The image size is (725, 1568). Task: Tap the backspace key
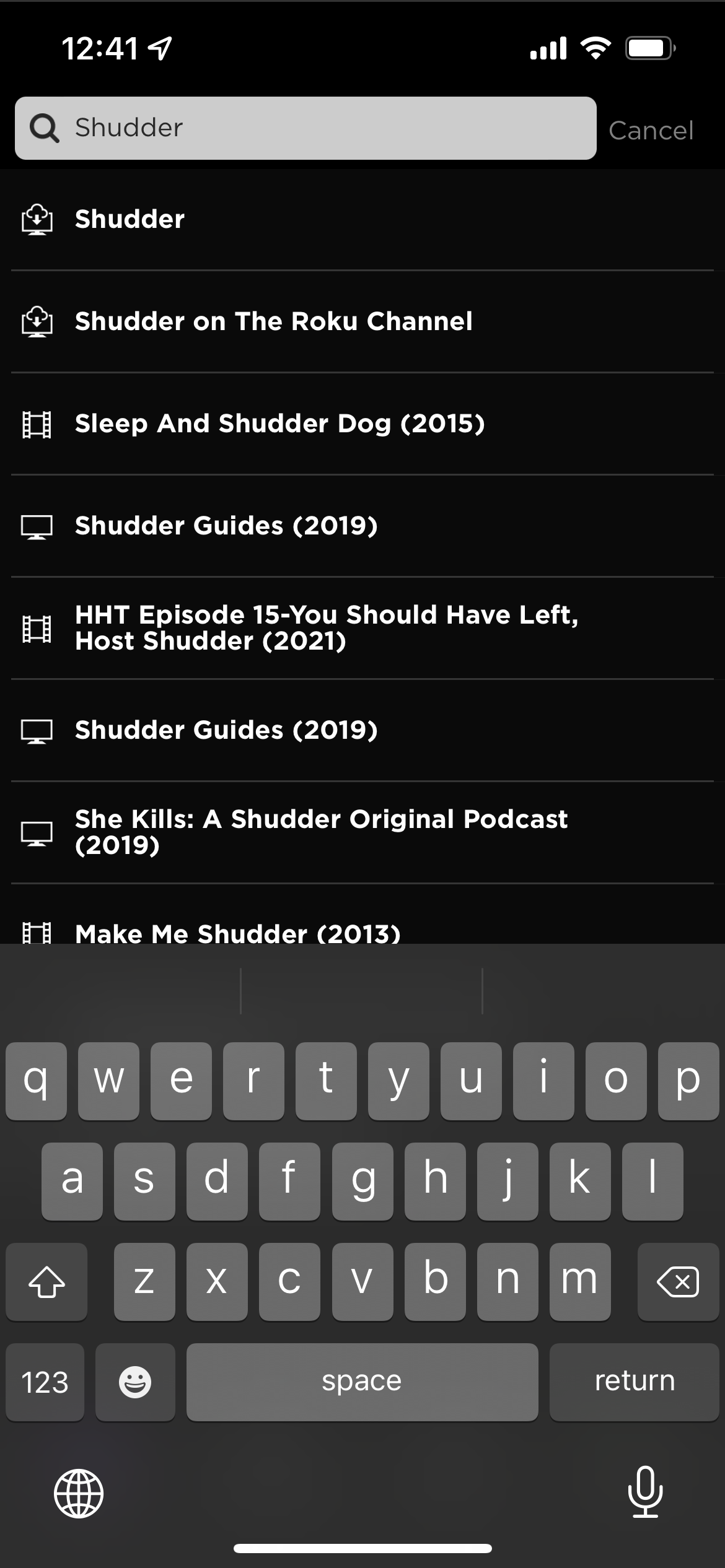coord(677,1282)
